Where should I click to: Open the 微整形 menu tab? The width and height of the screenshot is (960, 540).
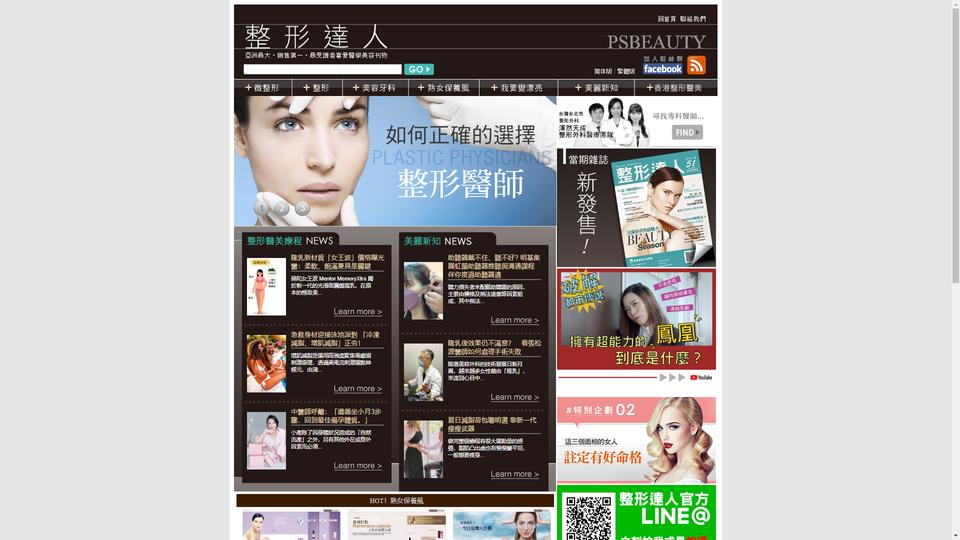tap(263, 88)
